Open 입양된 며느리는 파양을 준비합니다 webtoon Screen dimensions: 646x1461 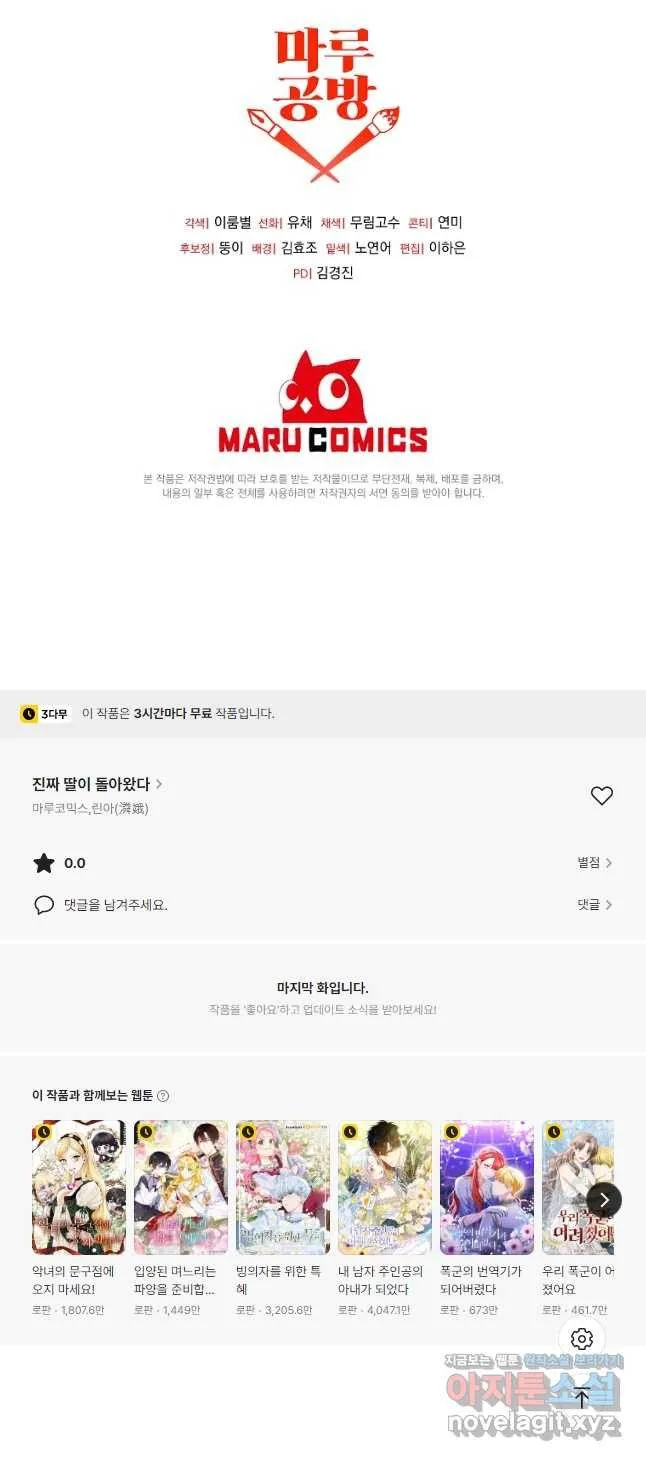(181, 1188)
